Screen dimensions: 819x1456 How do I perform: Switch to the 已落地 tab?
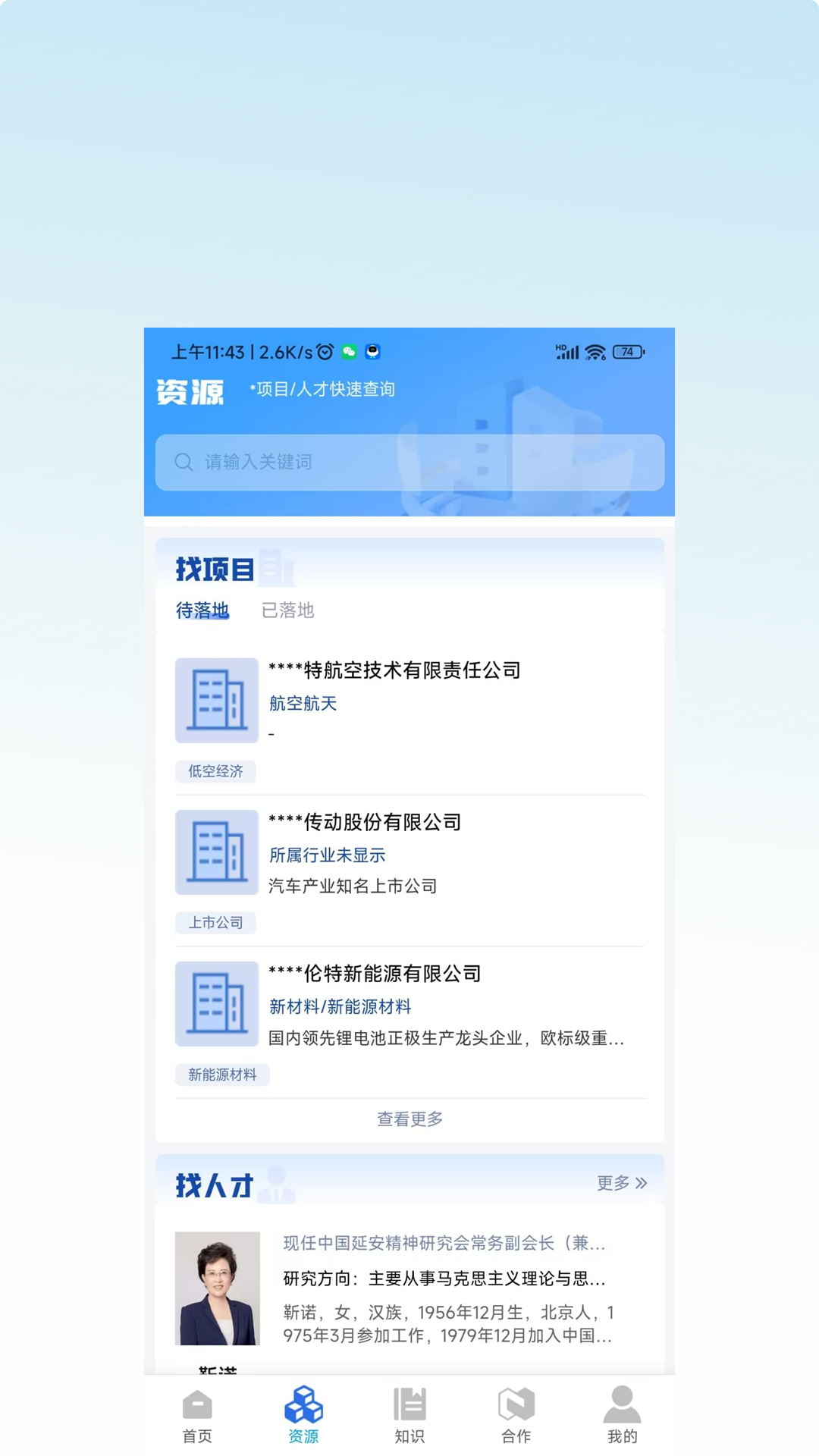pos(287,610)
